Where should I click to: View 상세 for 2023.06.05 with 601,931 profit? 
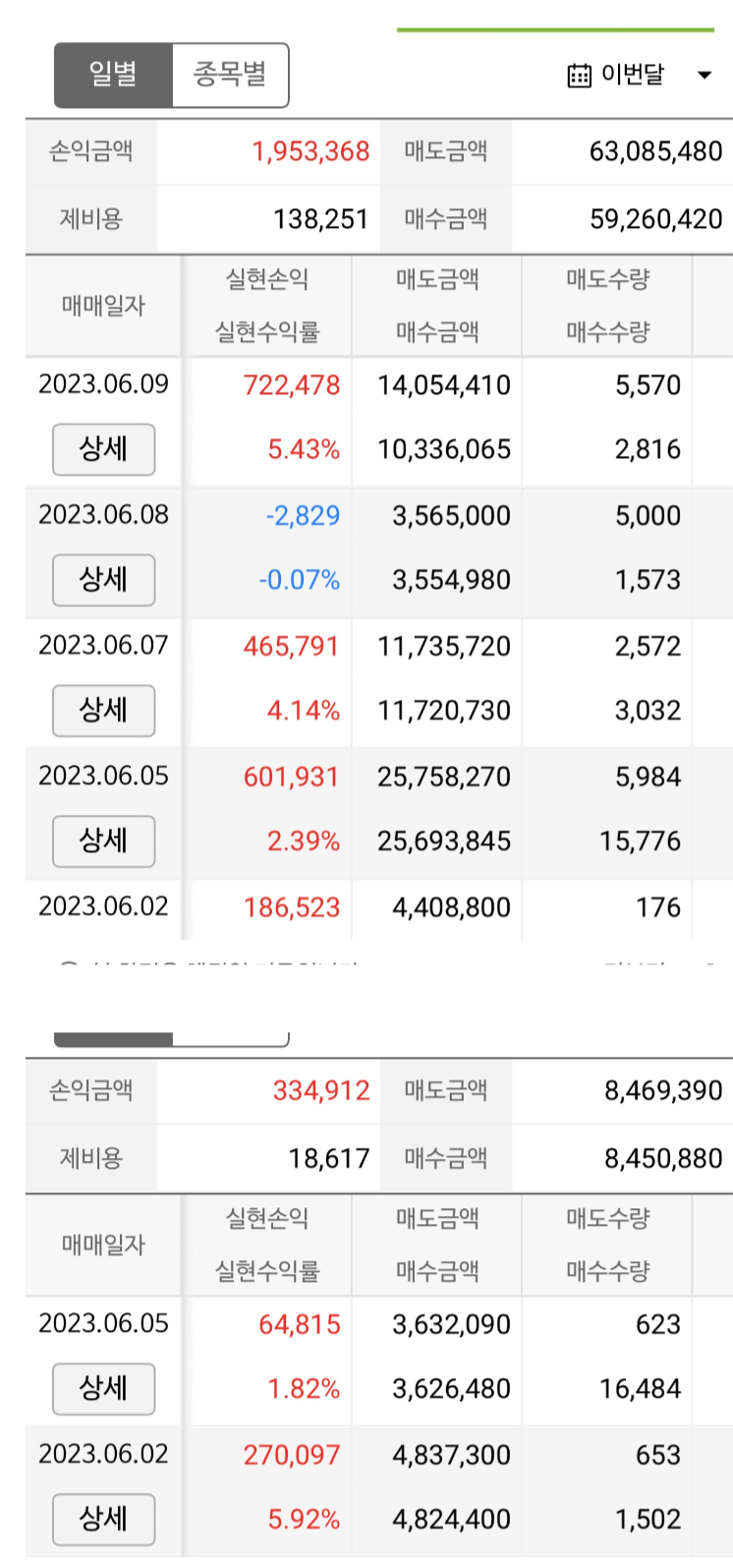coord(103,842)
